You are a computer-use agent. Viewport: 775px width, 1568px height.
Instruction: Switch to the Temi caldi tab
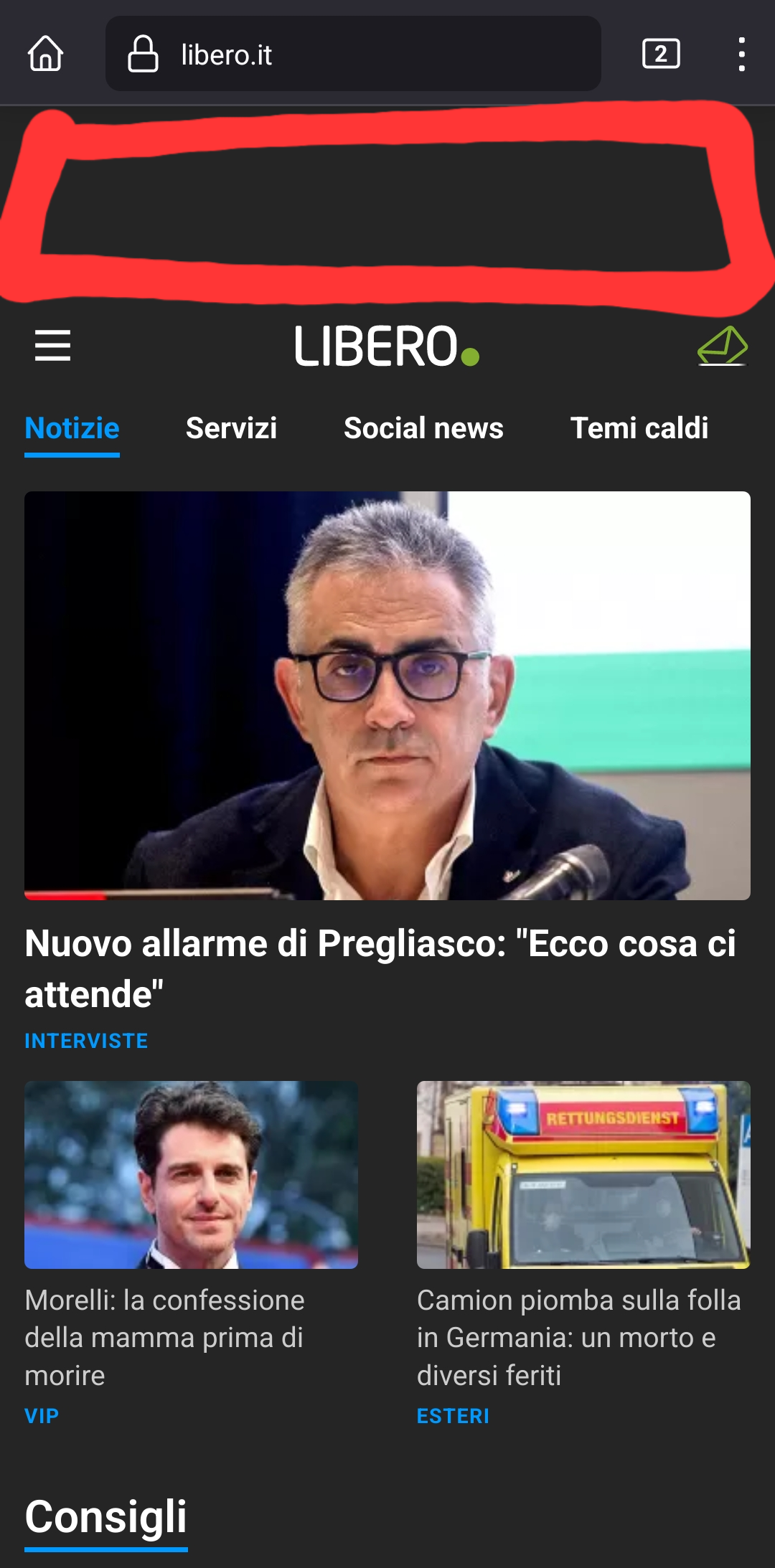[639, 428]
